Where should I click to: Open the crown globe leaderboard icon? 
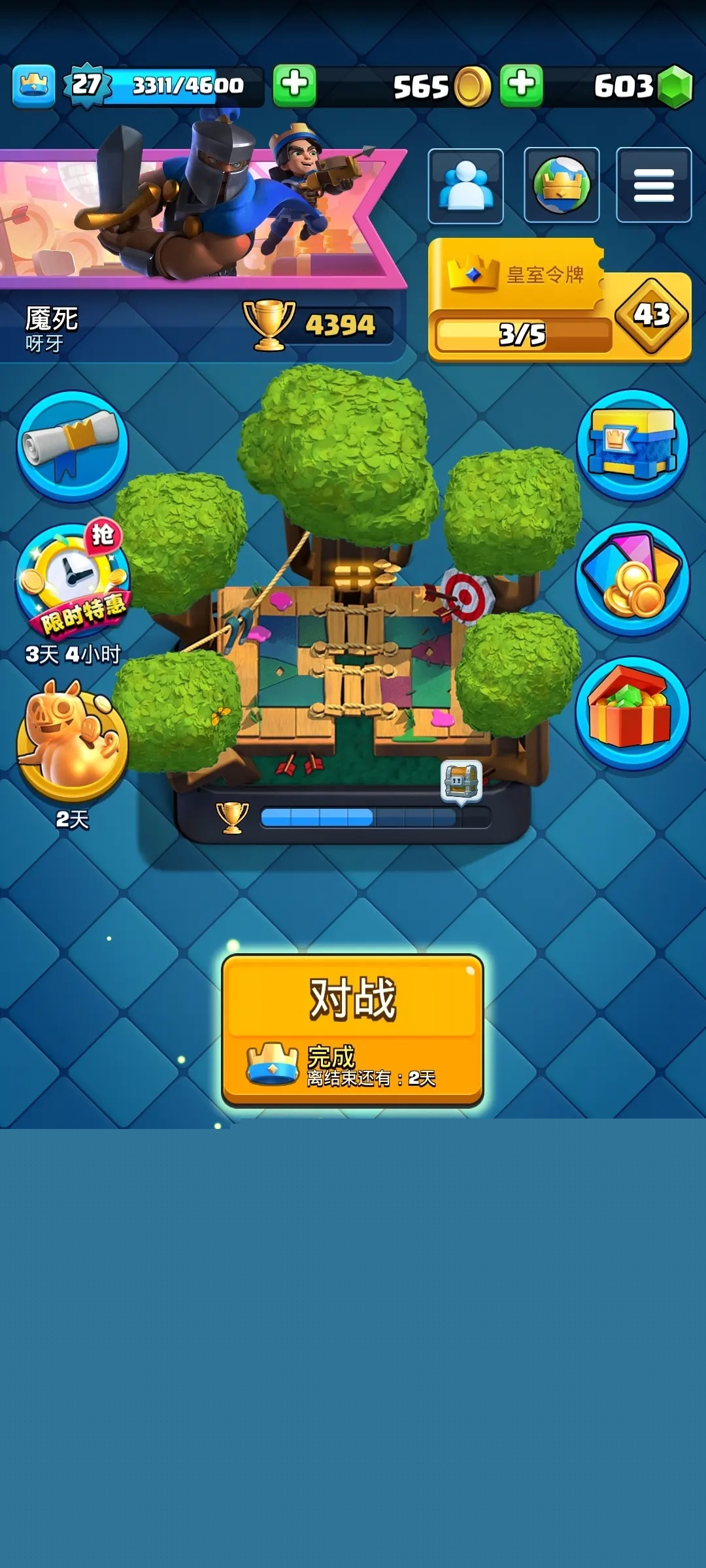coord(562,186)
